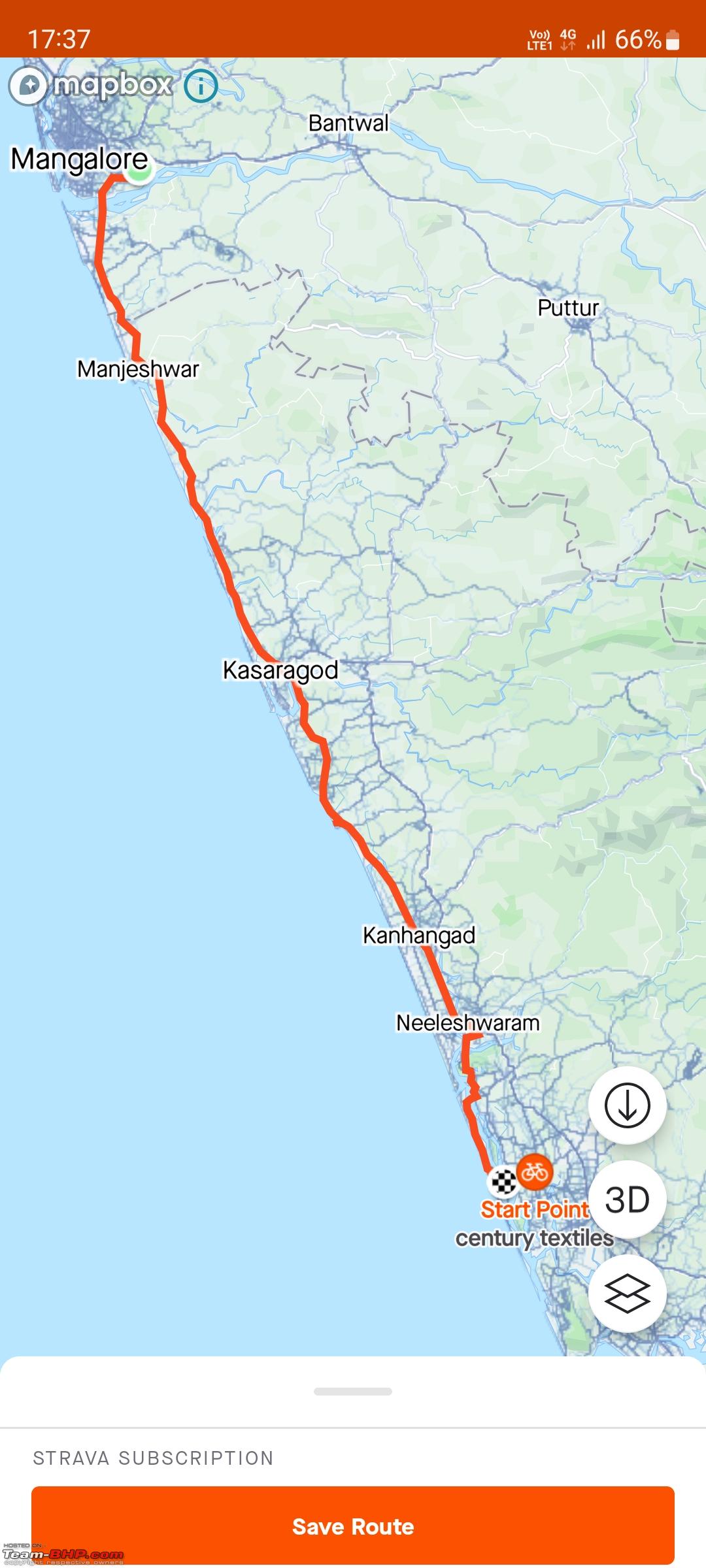Select the Start Point bike marker
The height and width of the screenshot is (1568, 706).
point(535,1172)
